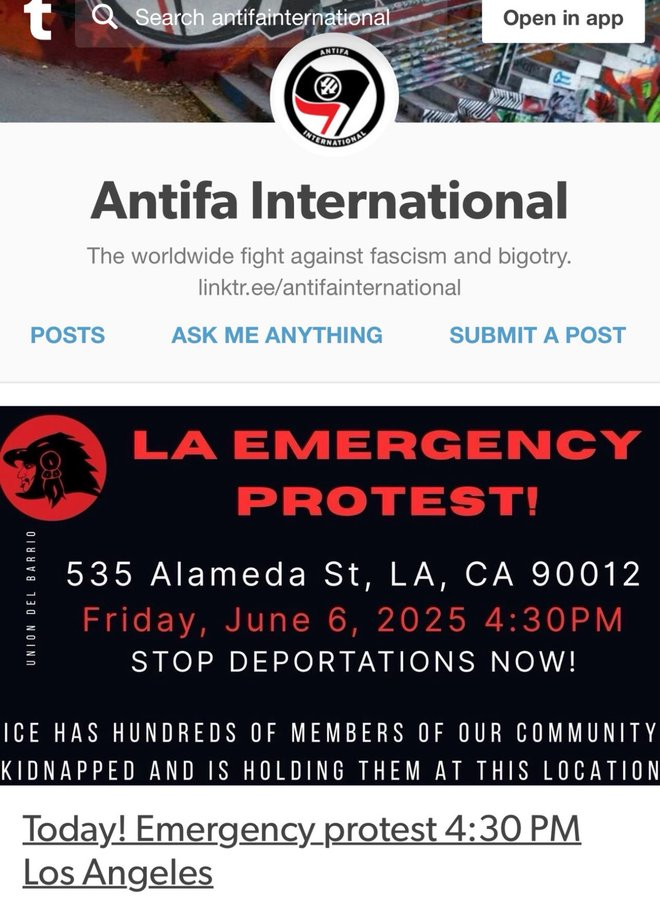Go to Submit a Post
Viewport: 660px width, 900px height.
[x=537, y=335]
